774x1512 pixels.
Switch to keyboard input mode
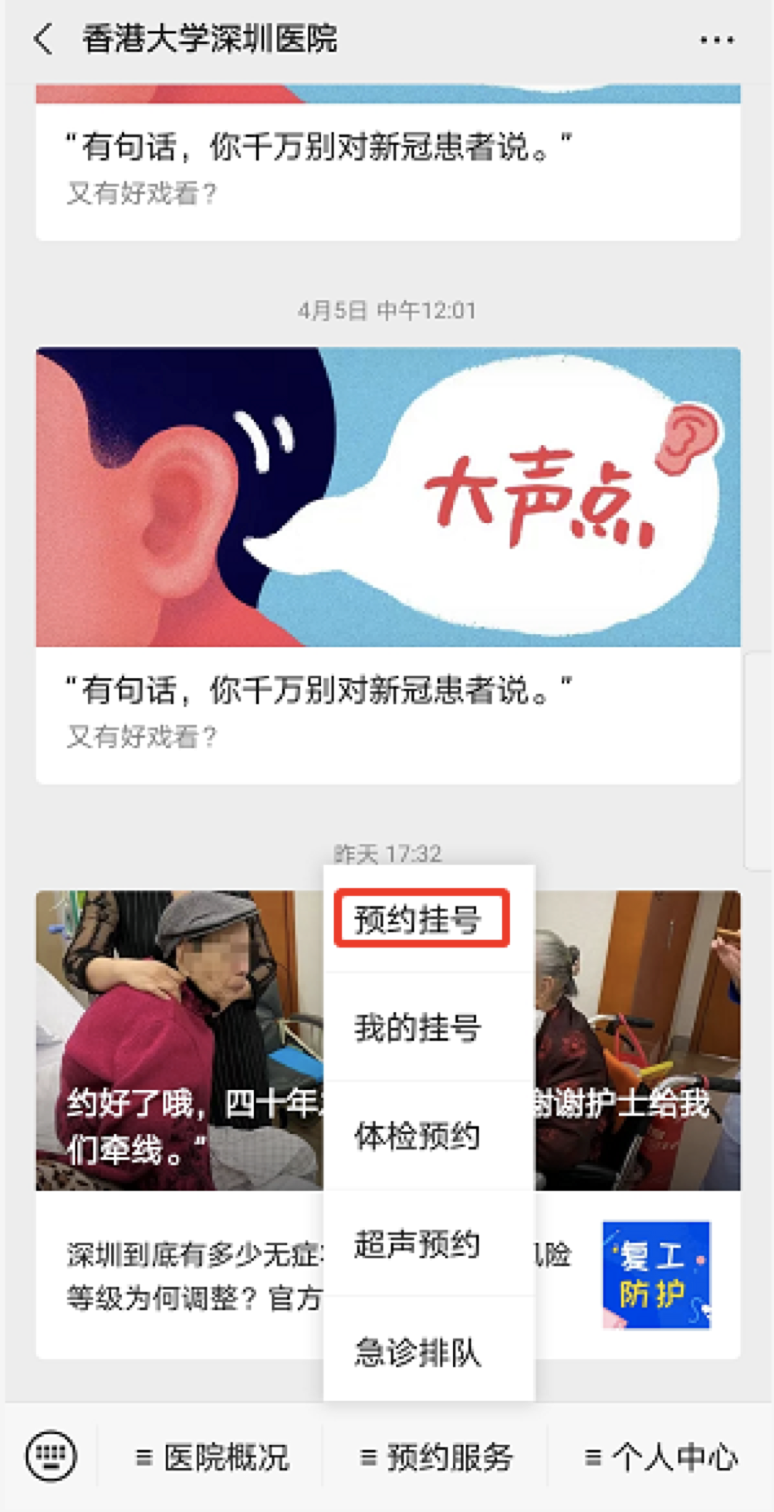(51, 1456)
